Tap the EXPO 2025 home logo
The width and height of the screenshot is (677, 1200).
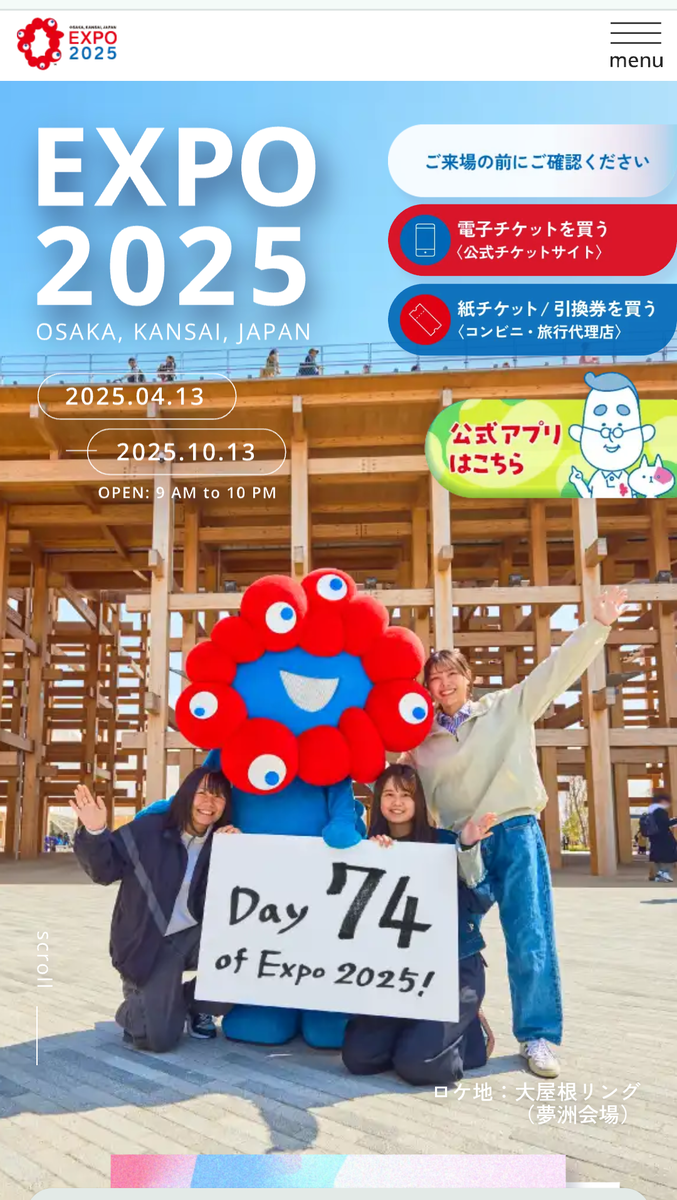[67, 44]
